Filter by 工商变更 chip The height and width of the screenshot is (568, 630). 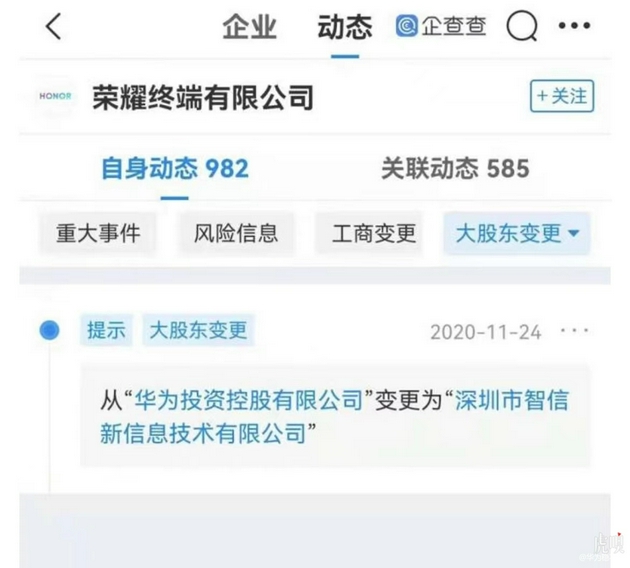click(373, 234)
